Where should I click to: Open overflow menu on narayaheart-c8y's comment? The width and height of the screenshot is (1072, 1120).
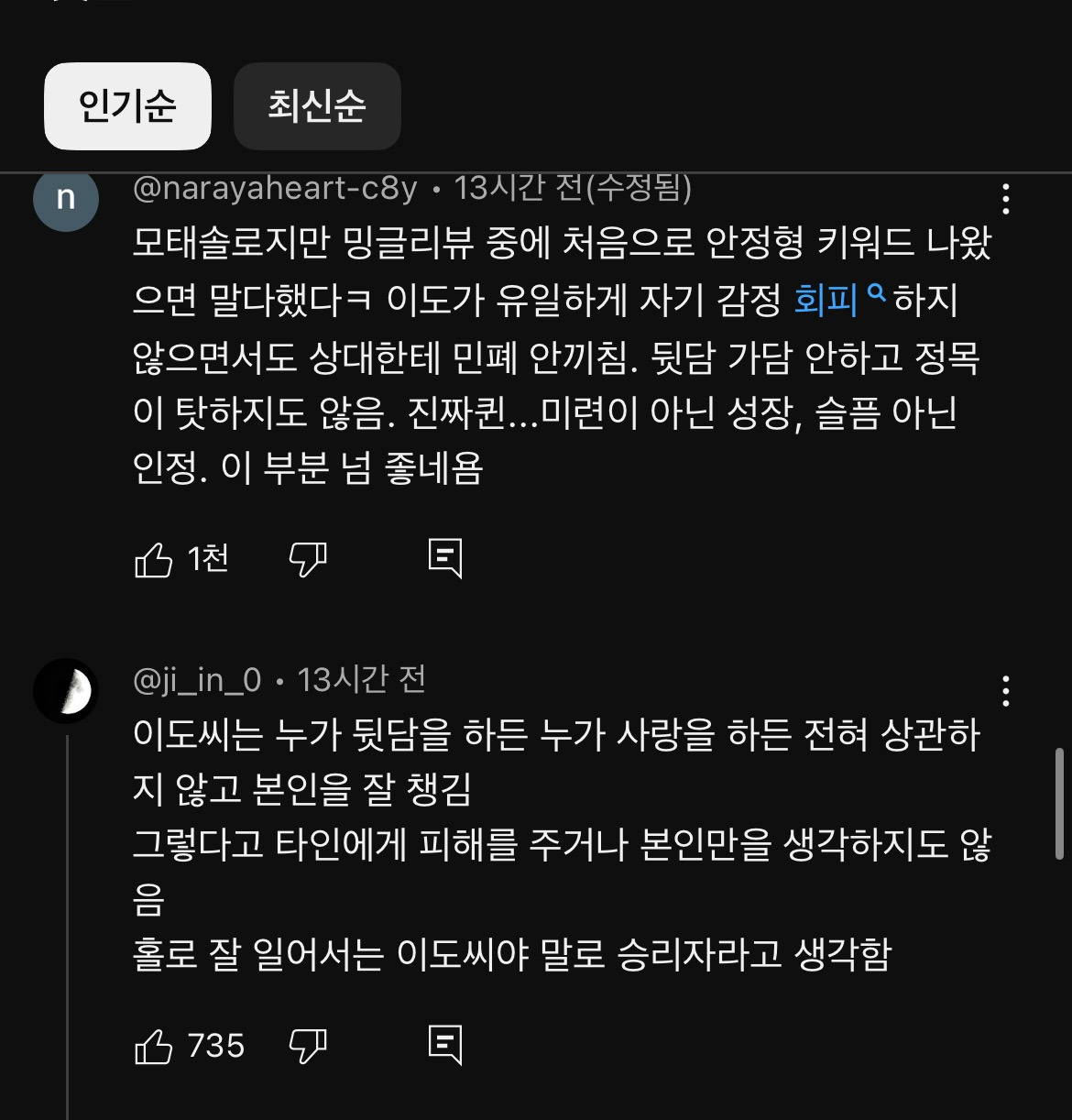tap(1006, 199)
